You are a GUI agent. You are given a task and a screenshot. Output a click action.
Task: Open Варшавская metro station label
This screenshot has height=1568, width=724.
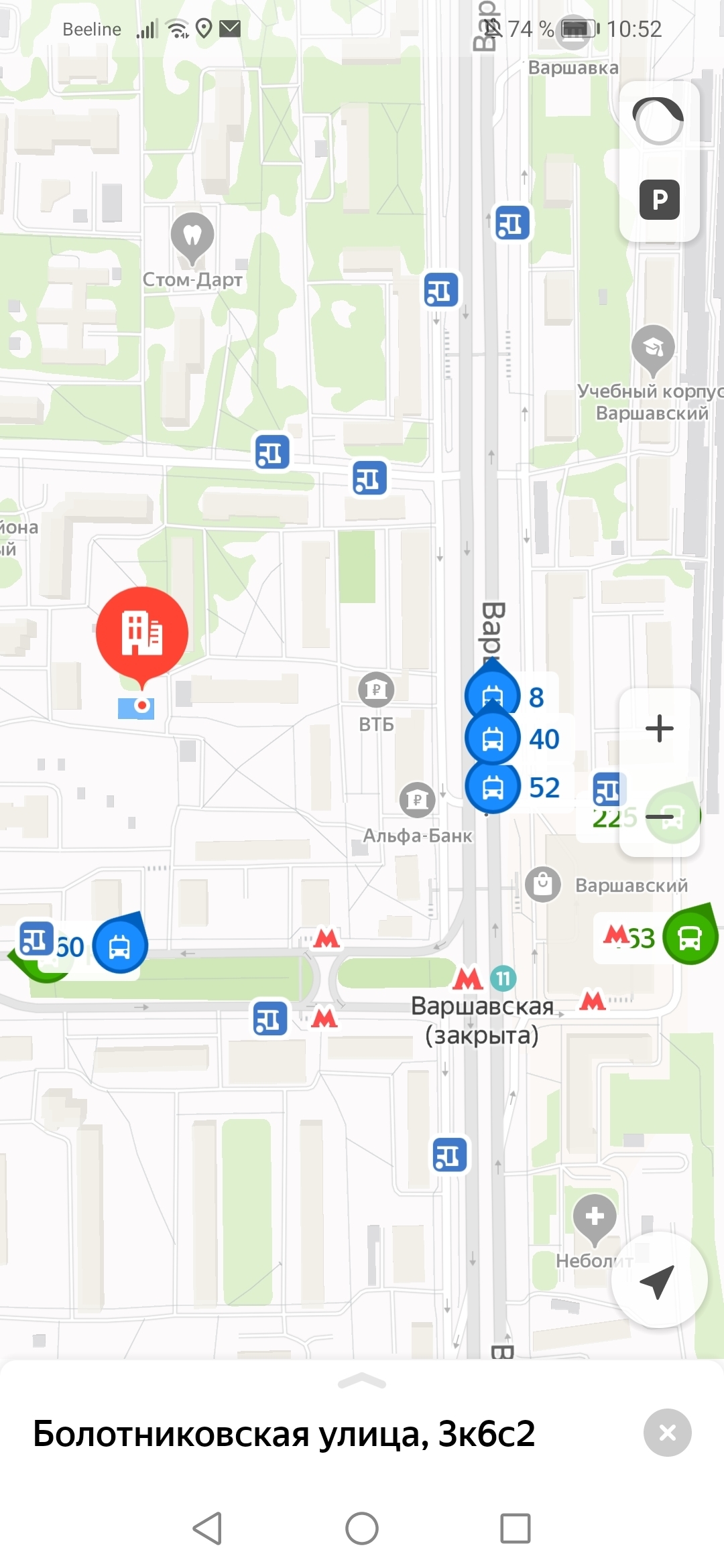click(x=481, y=1020)
